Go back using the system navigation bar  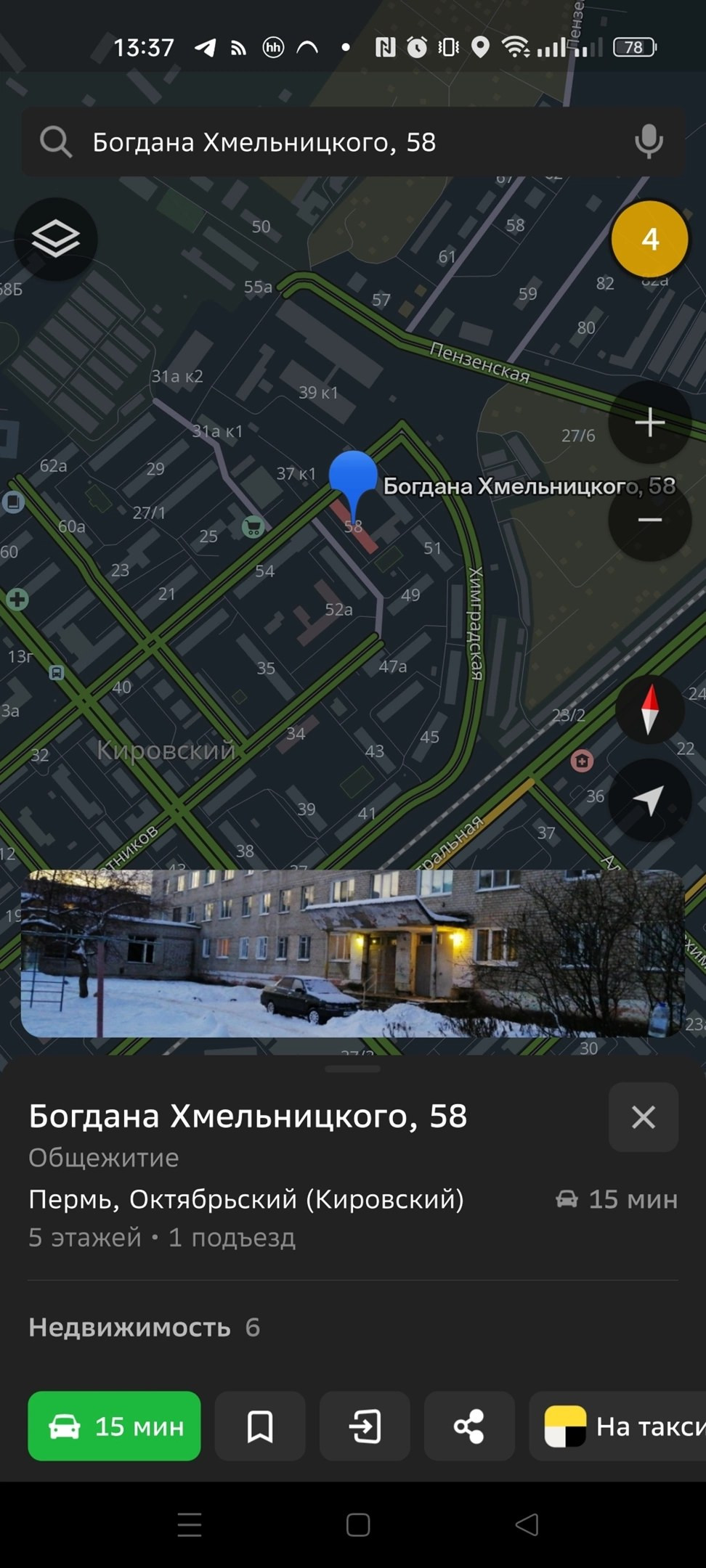click(x=527, y=1524)
